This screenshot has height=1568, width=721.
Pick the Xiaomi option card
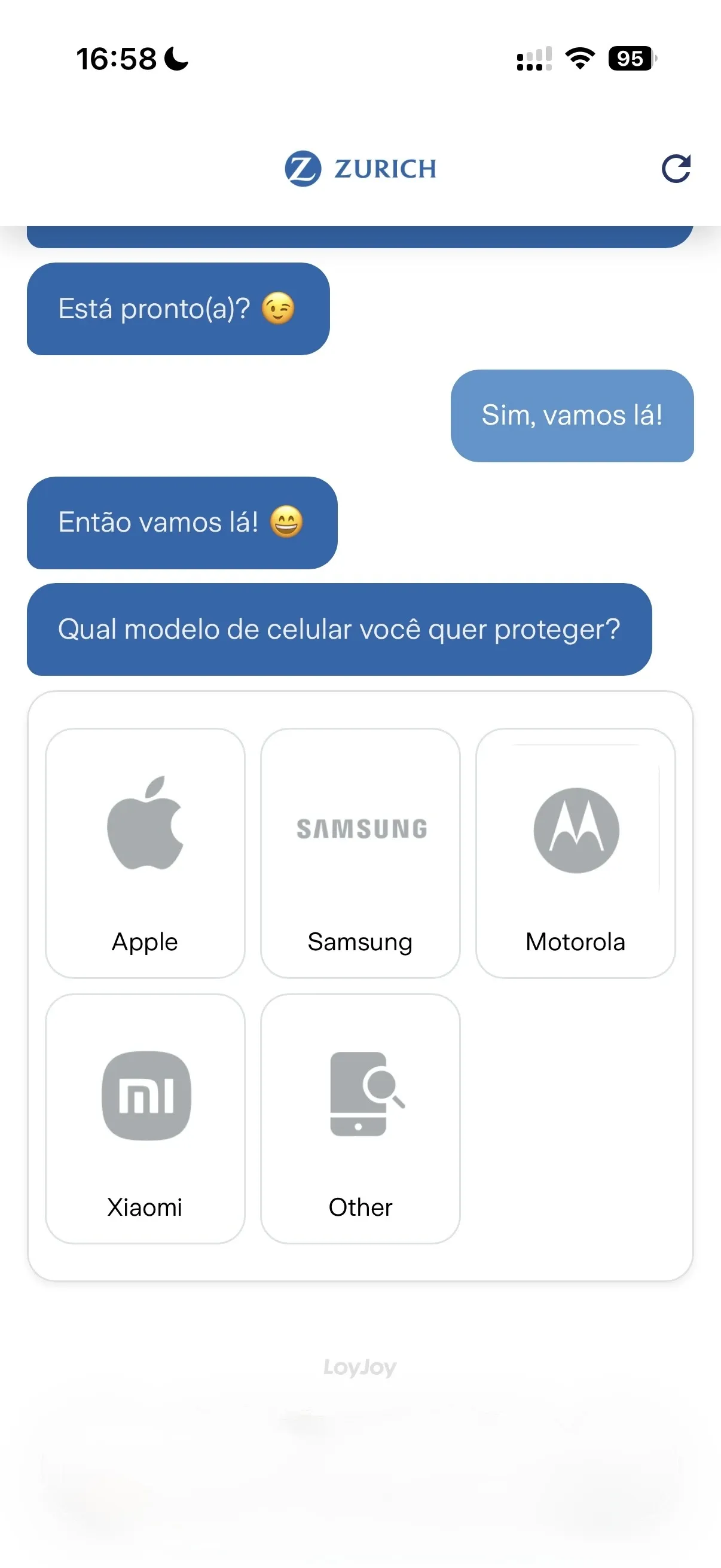tap(144, 1118)
